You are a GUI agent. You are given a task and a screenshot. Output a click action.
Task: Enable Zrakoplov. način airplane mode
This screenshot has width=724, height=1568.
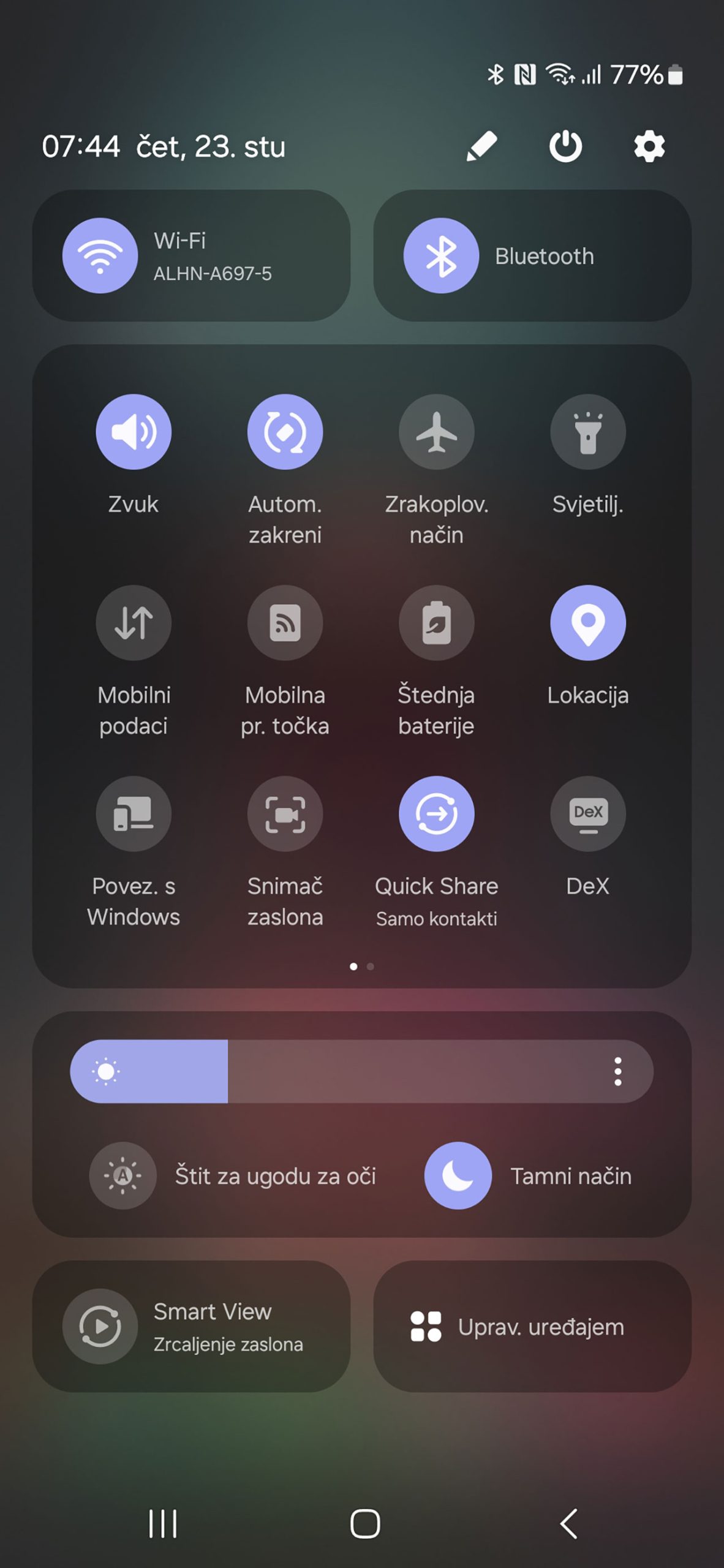click(x=436, y=432)
